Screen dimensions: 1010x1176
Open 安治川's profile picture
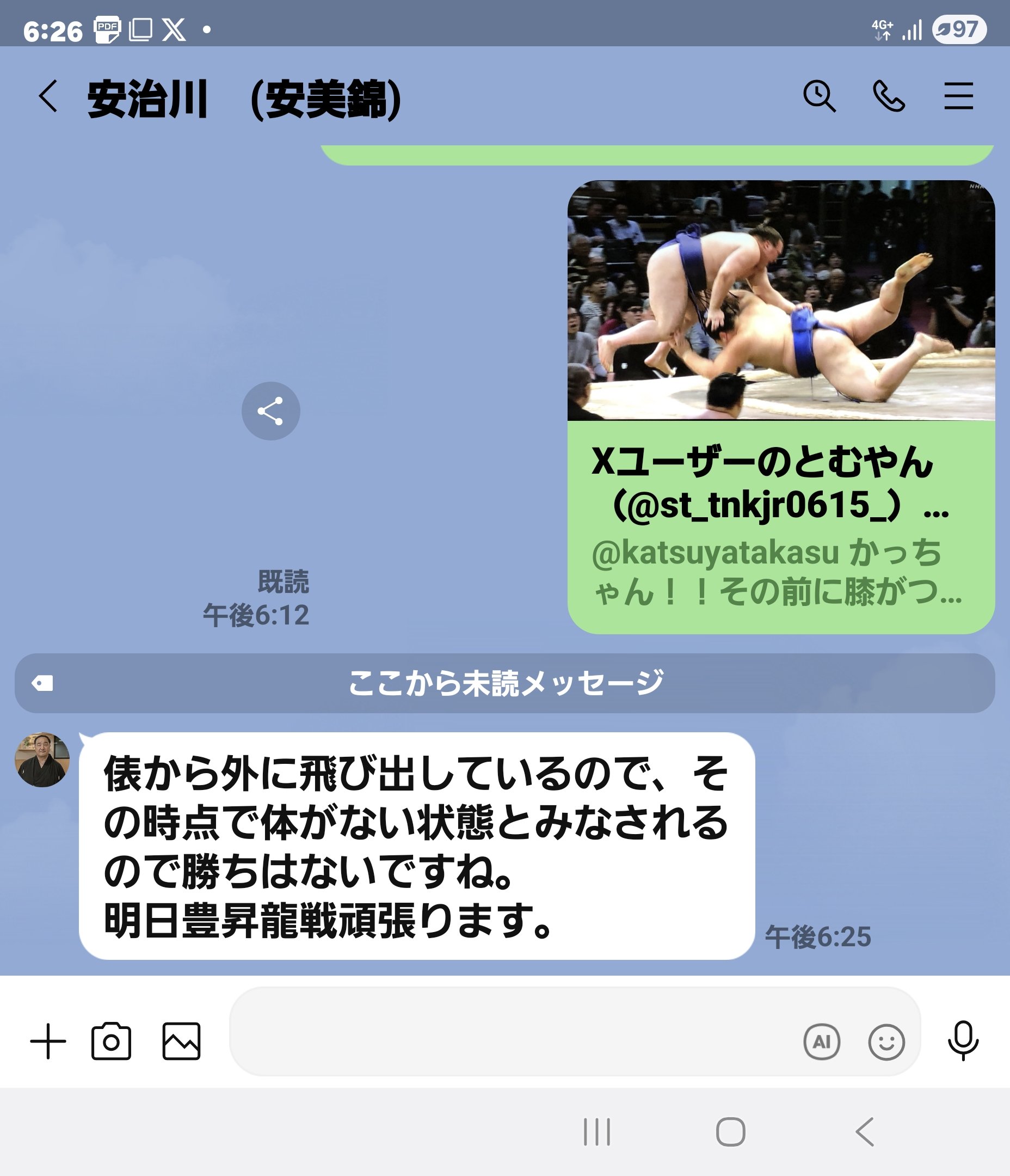(42, 759)
